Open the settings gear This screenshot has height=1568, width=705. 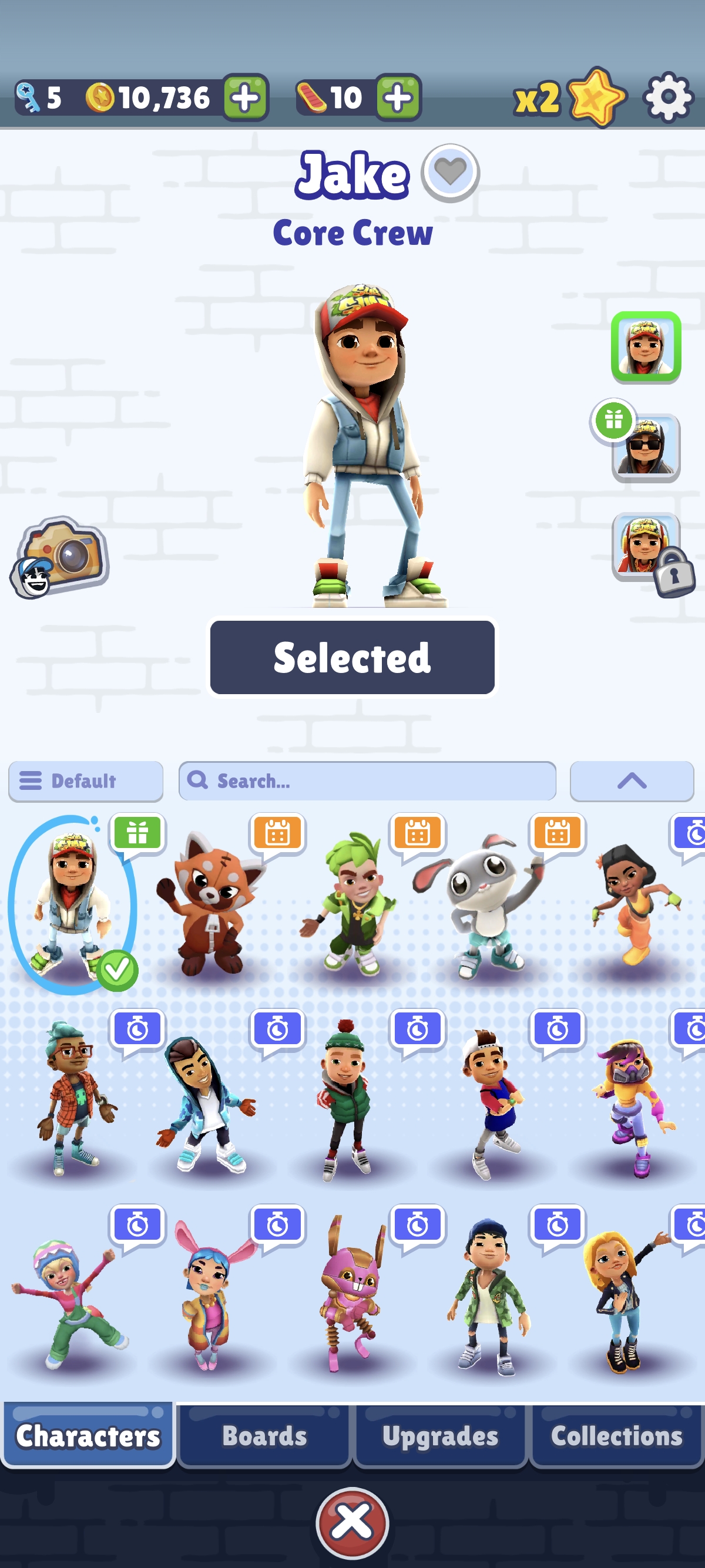pyautogui.click(x=668, y=97)
